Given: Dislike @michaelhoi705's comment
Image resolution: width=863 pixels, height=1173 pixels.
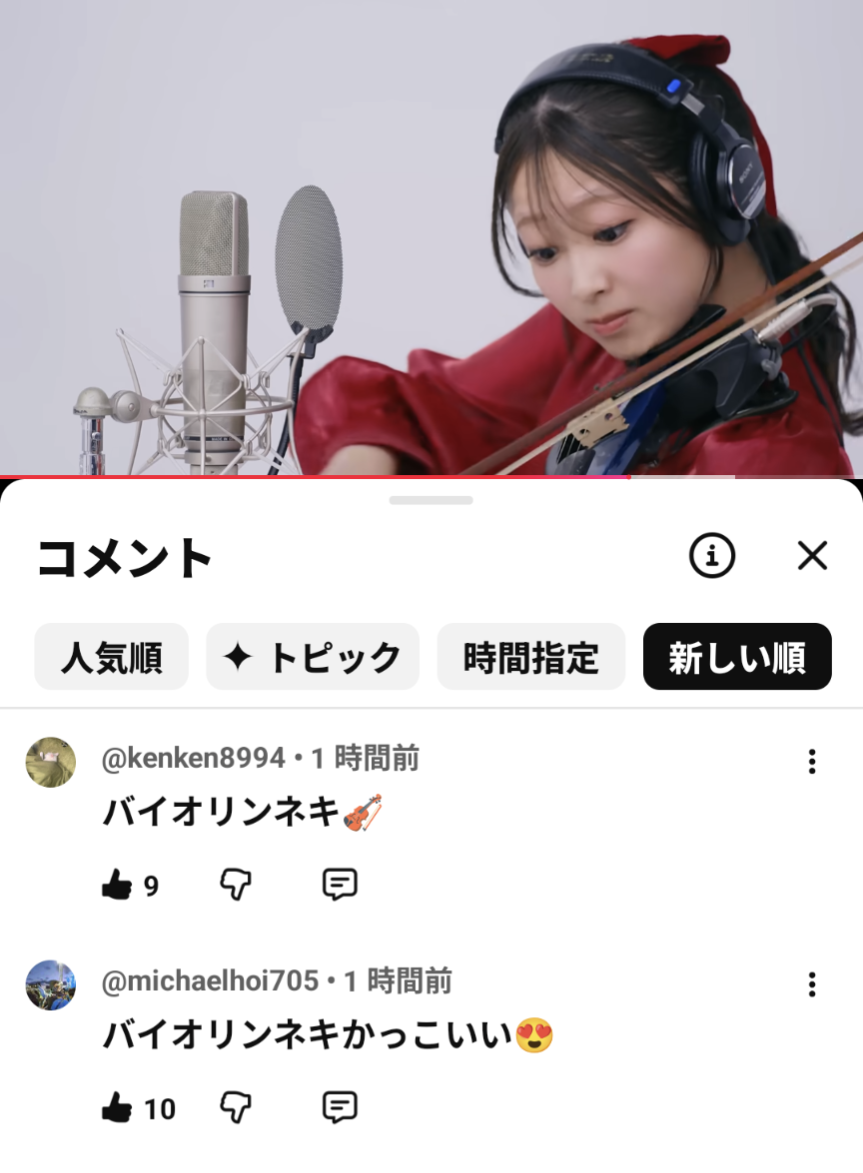Looking at the screenshot, I should 235,1108.
